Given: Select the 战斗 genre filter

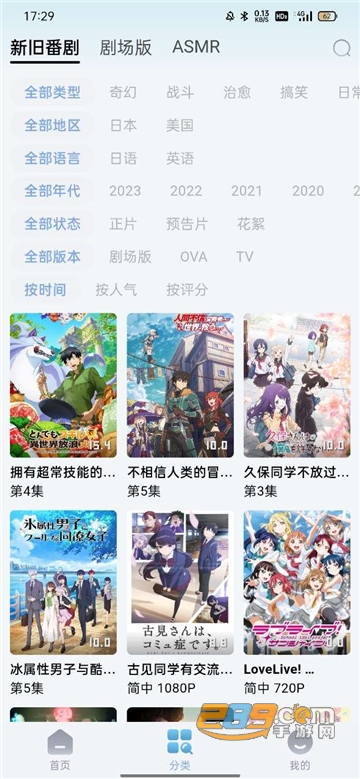Looking at the screenshot, I should coord(180,92).
